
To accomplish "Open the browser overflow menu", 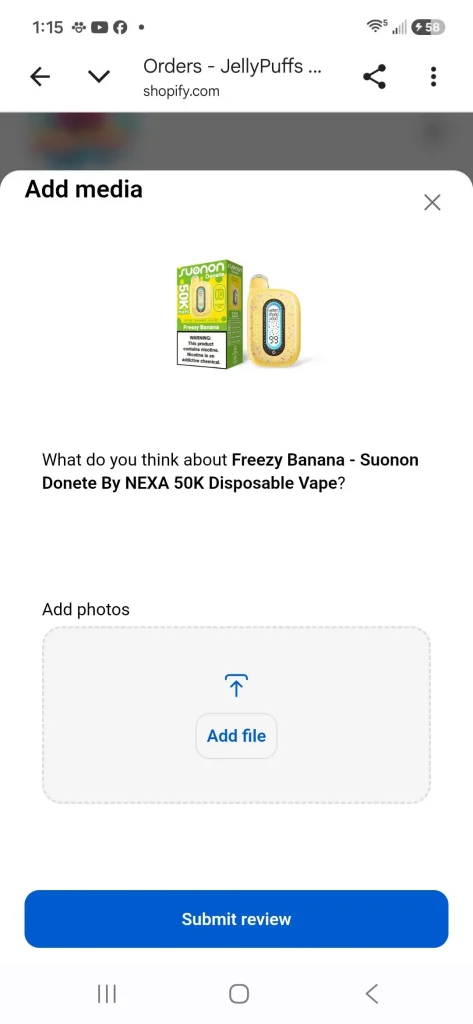I will [x=433, y=77].
